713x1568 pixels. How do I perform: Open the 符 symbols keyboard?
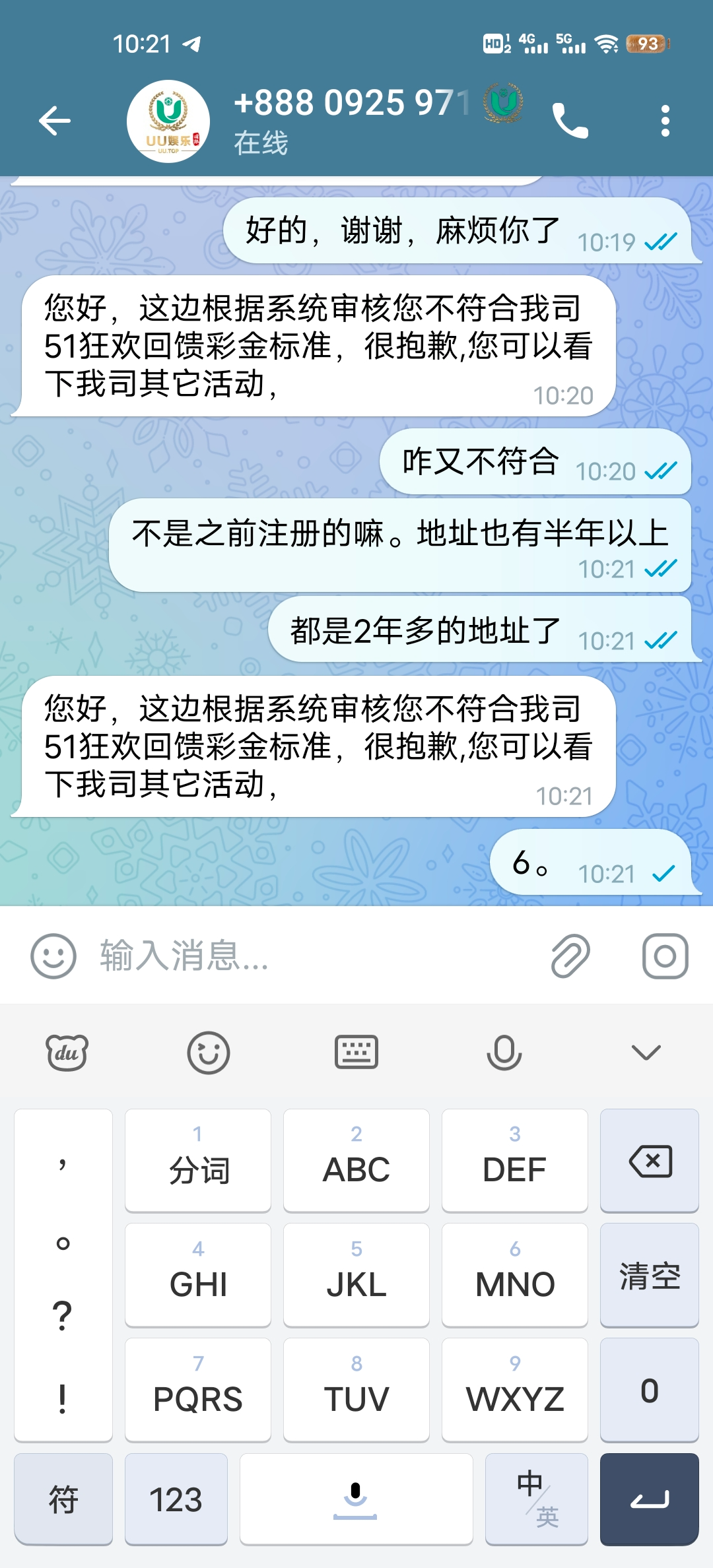tap(63, 1499)
